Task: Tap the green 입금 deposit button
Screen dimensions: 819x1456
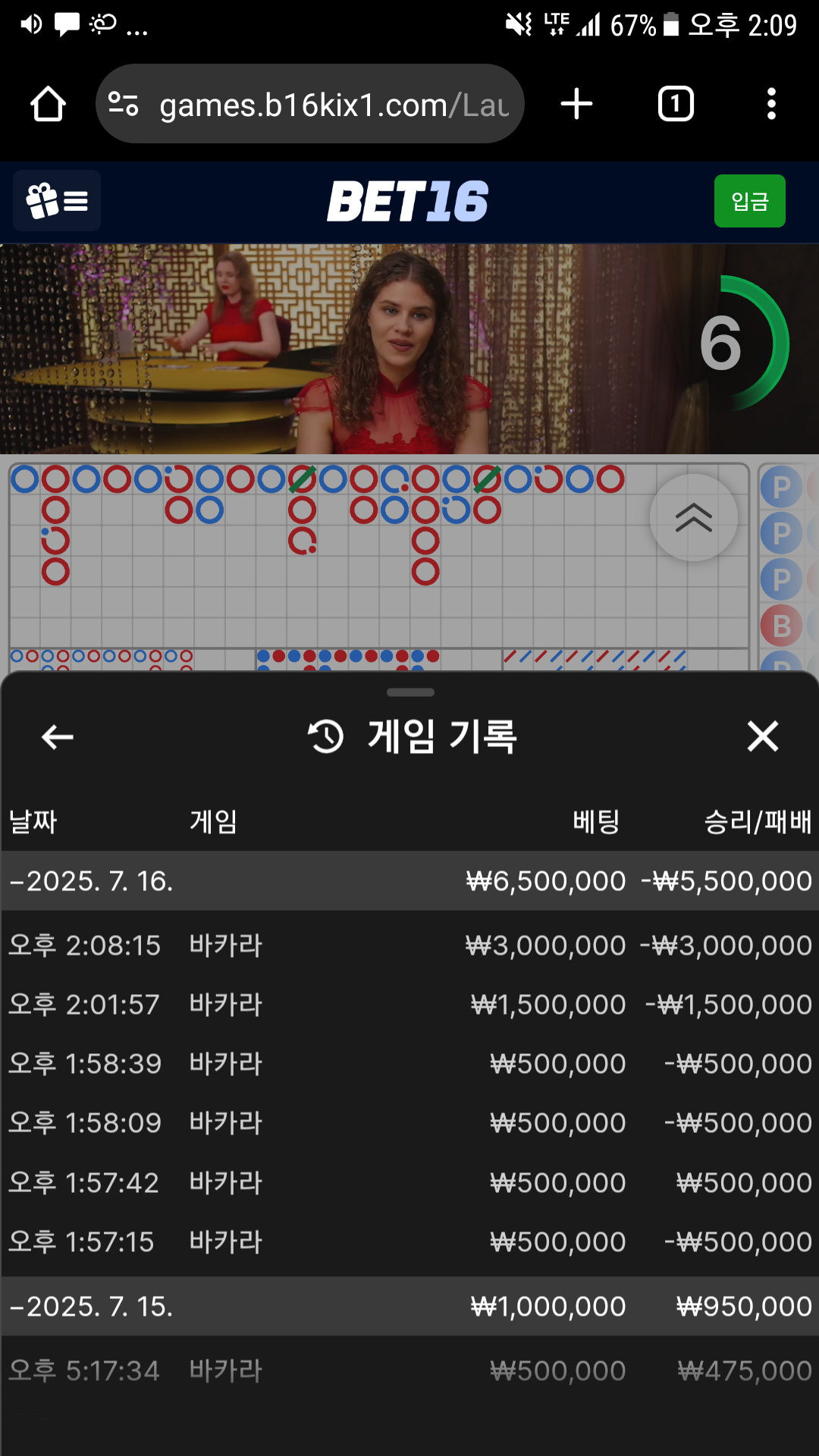Action: (x=749, y=201)
